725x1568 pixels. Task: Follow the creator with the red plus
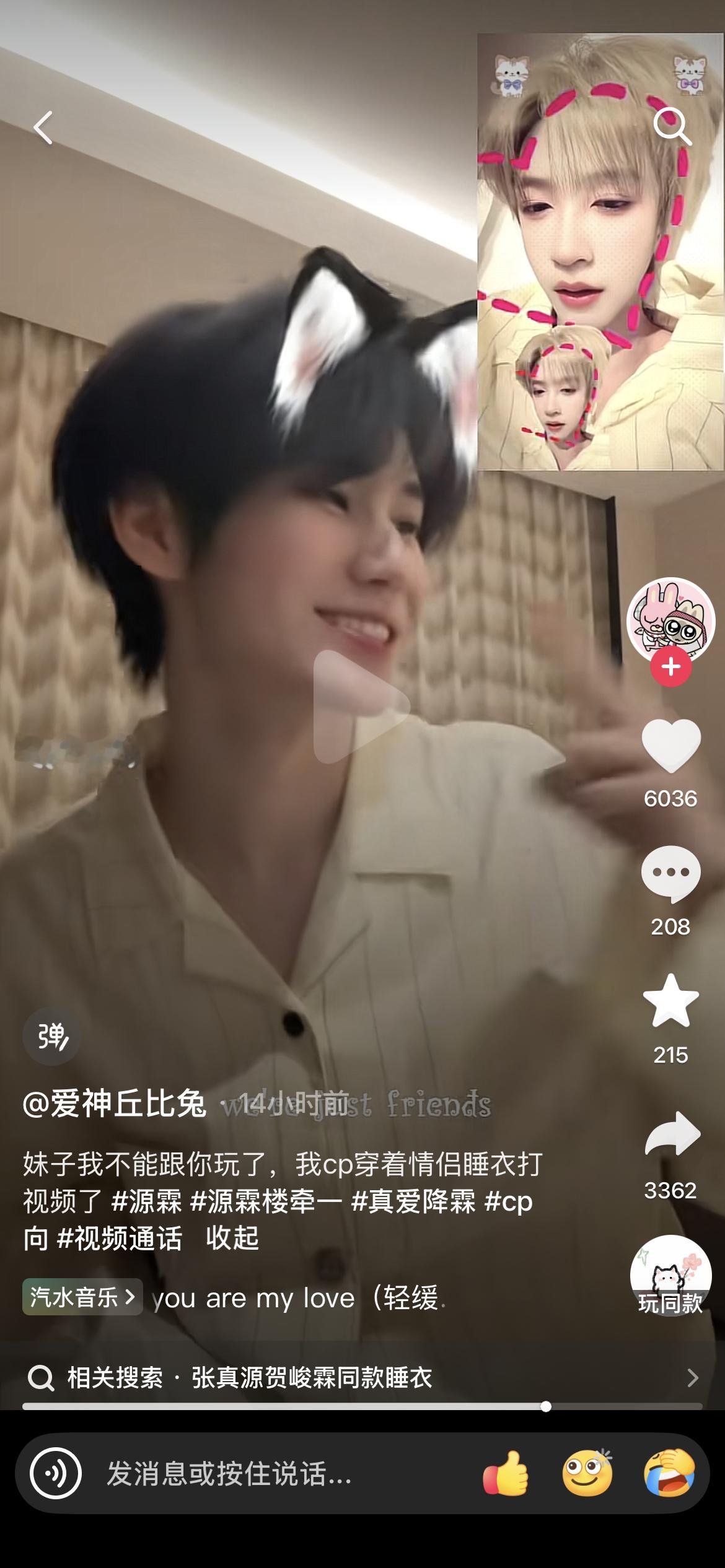(x=671, y=666)
